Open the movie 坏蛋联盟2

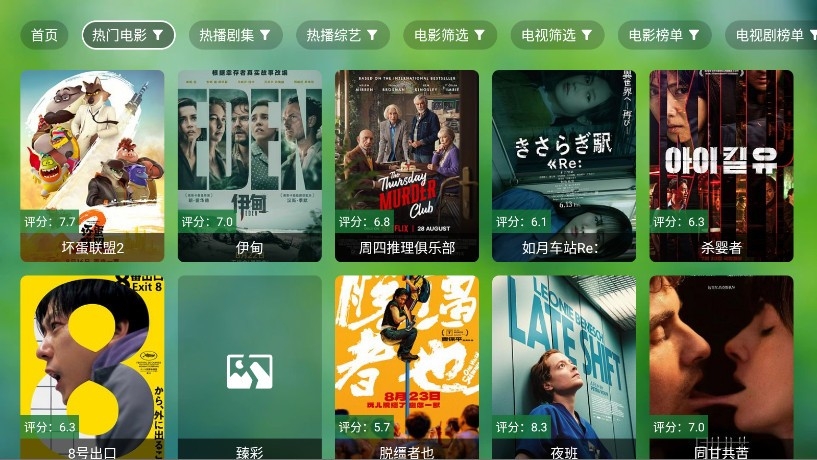point(92,165)
